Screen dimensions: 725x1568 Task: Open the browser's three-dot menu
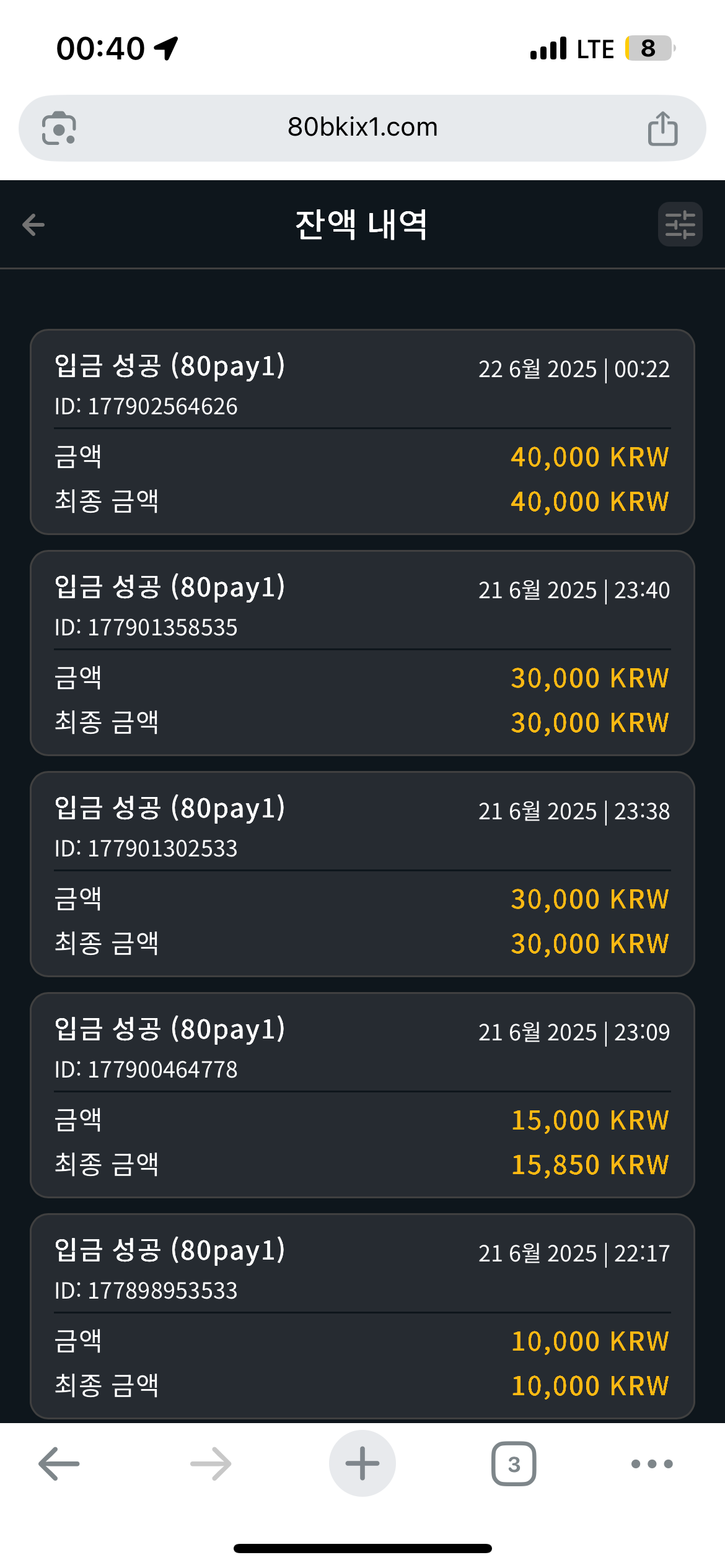click(x=652, y=1464)
